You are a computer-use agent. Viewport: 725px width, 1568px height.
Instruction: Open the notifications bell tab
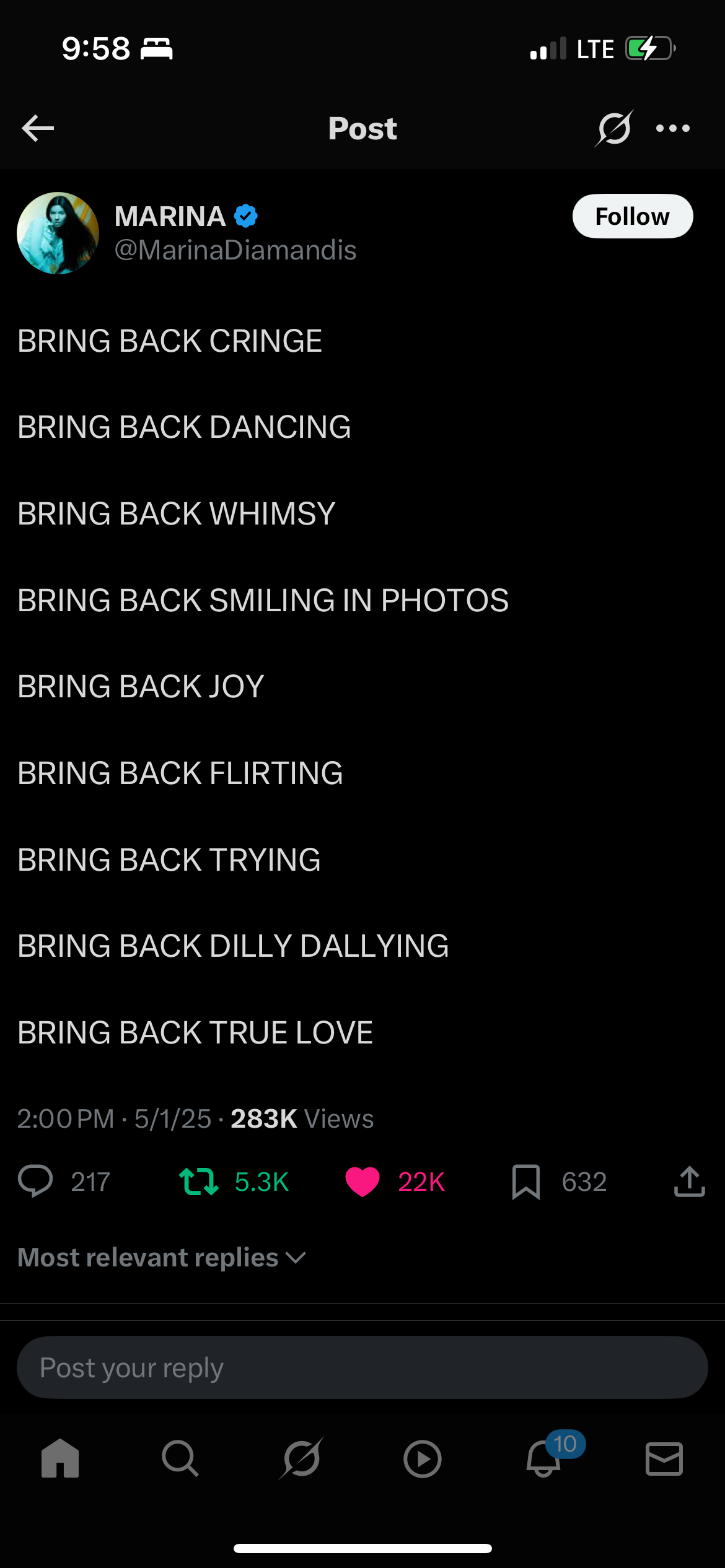click(543, 1458)
